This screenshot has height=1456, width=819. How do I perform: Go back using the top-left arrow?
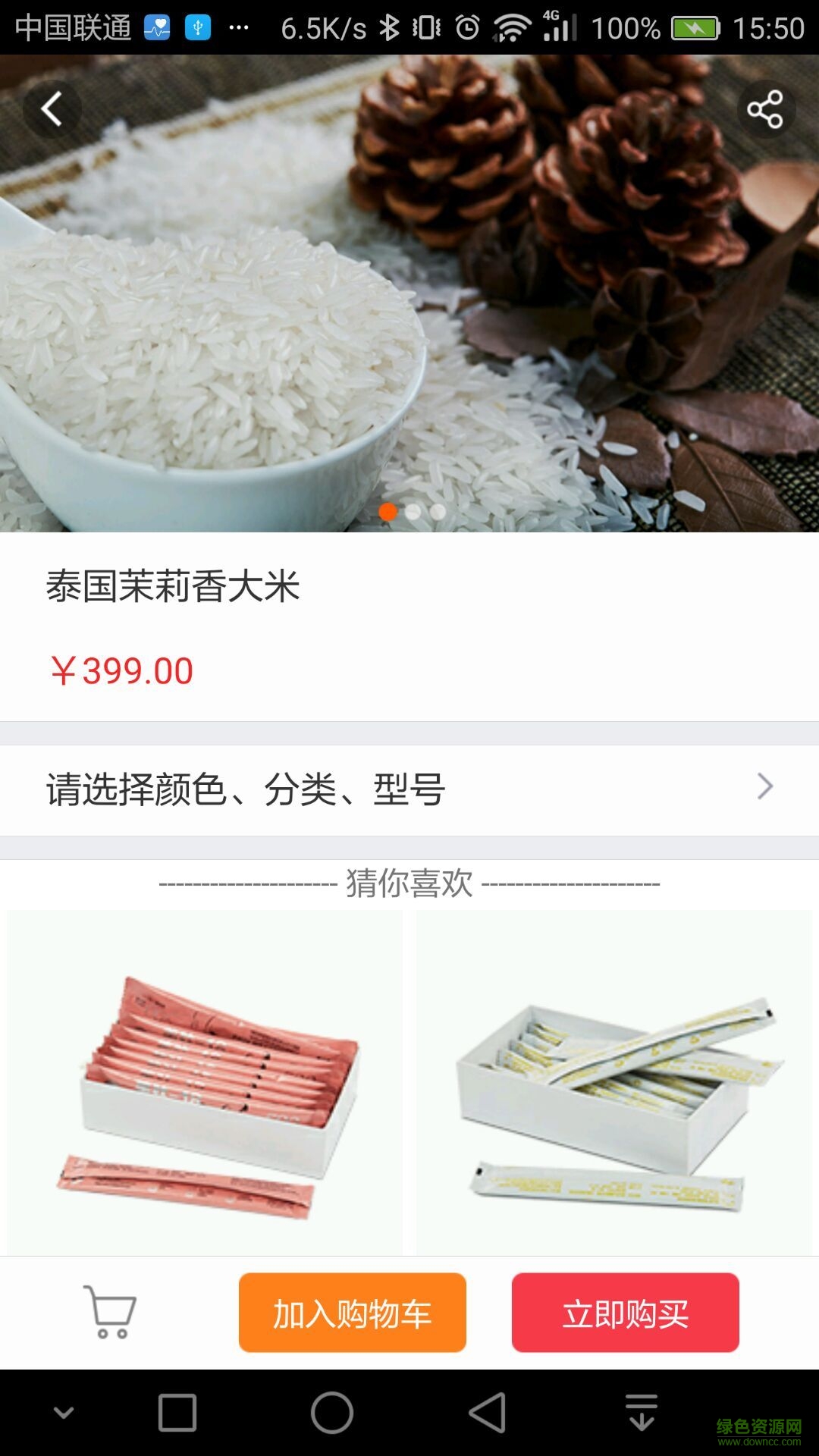52,109
